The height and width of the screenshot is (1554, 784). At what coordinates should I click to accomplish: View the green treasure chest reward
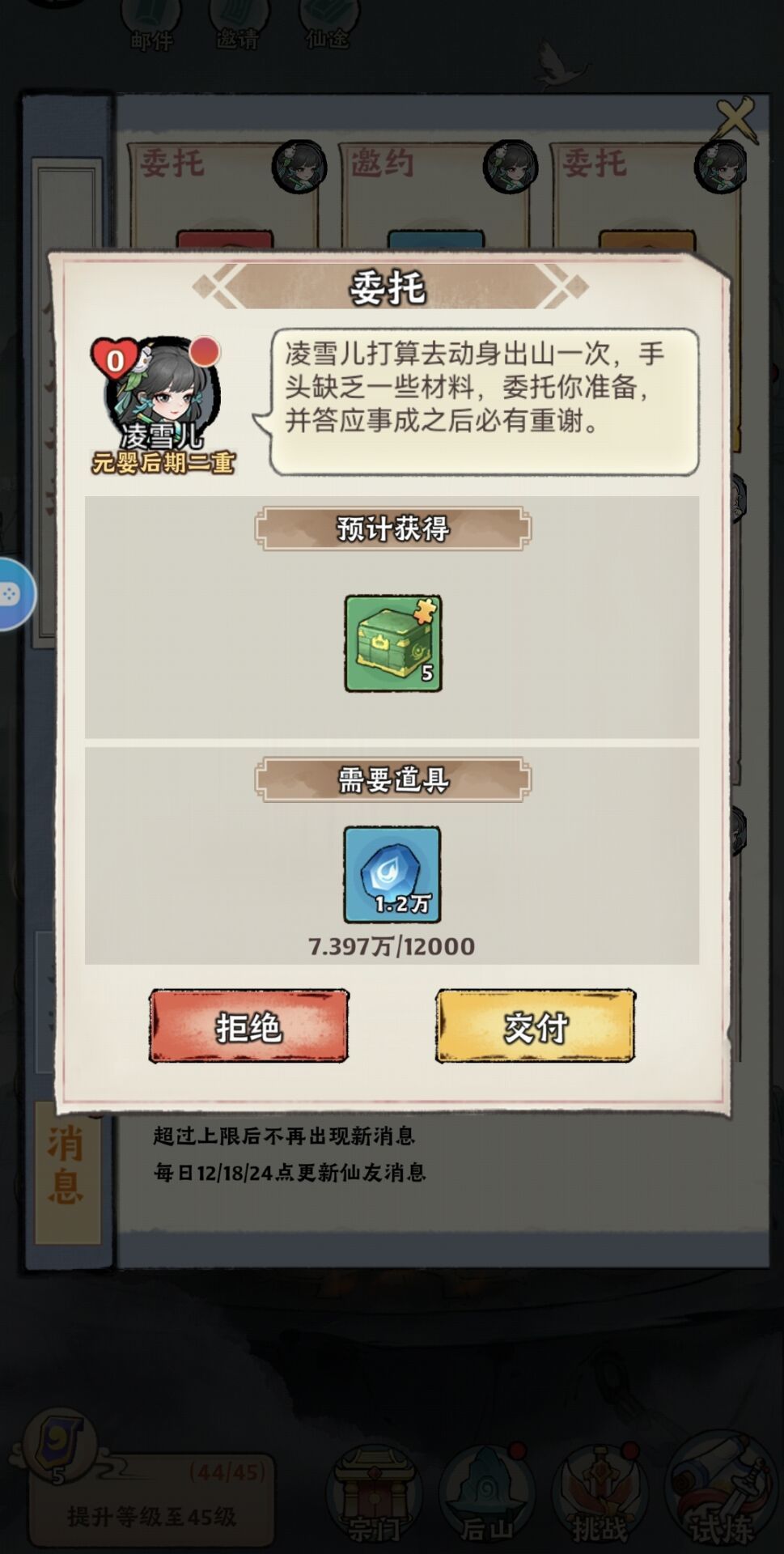tap(393, 643)
